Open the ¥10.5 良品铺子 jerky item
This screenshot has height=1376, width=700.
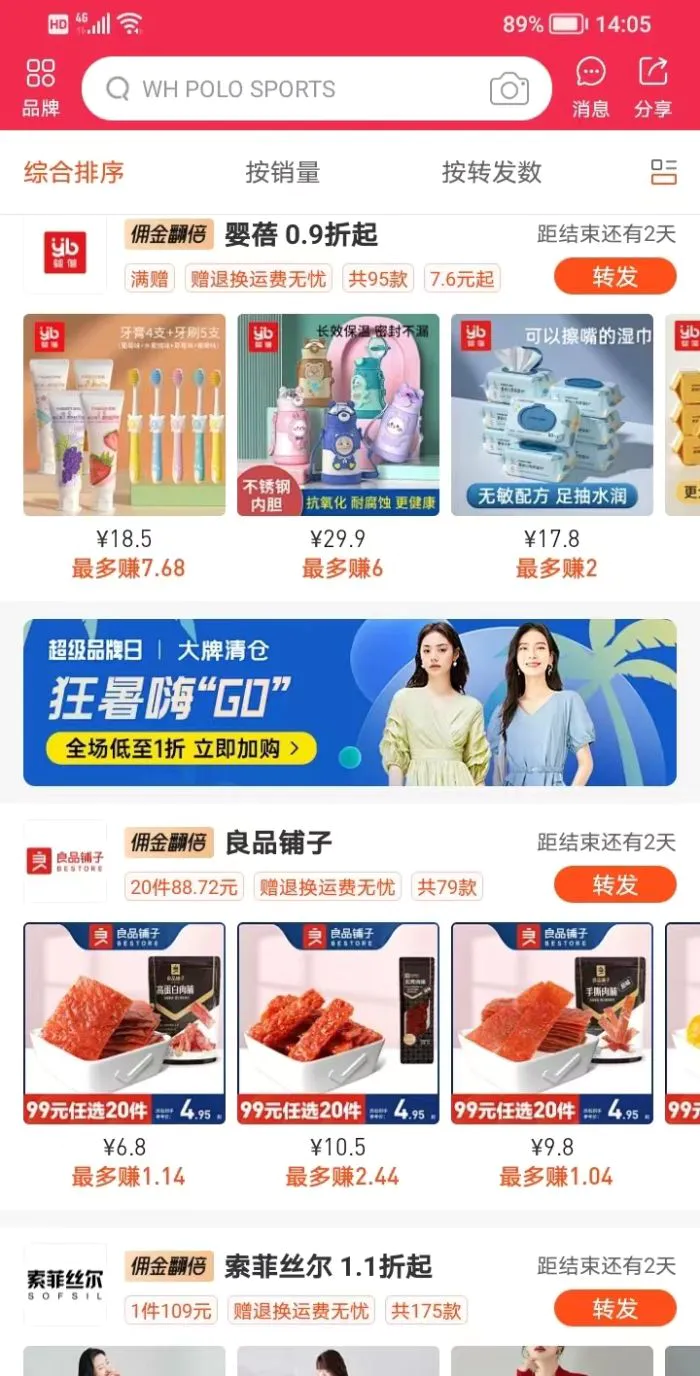coord(338,1022)
